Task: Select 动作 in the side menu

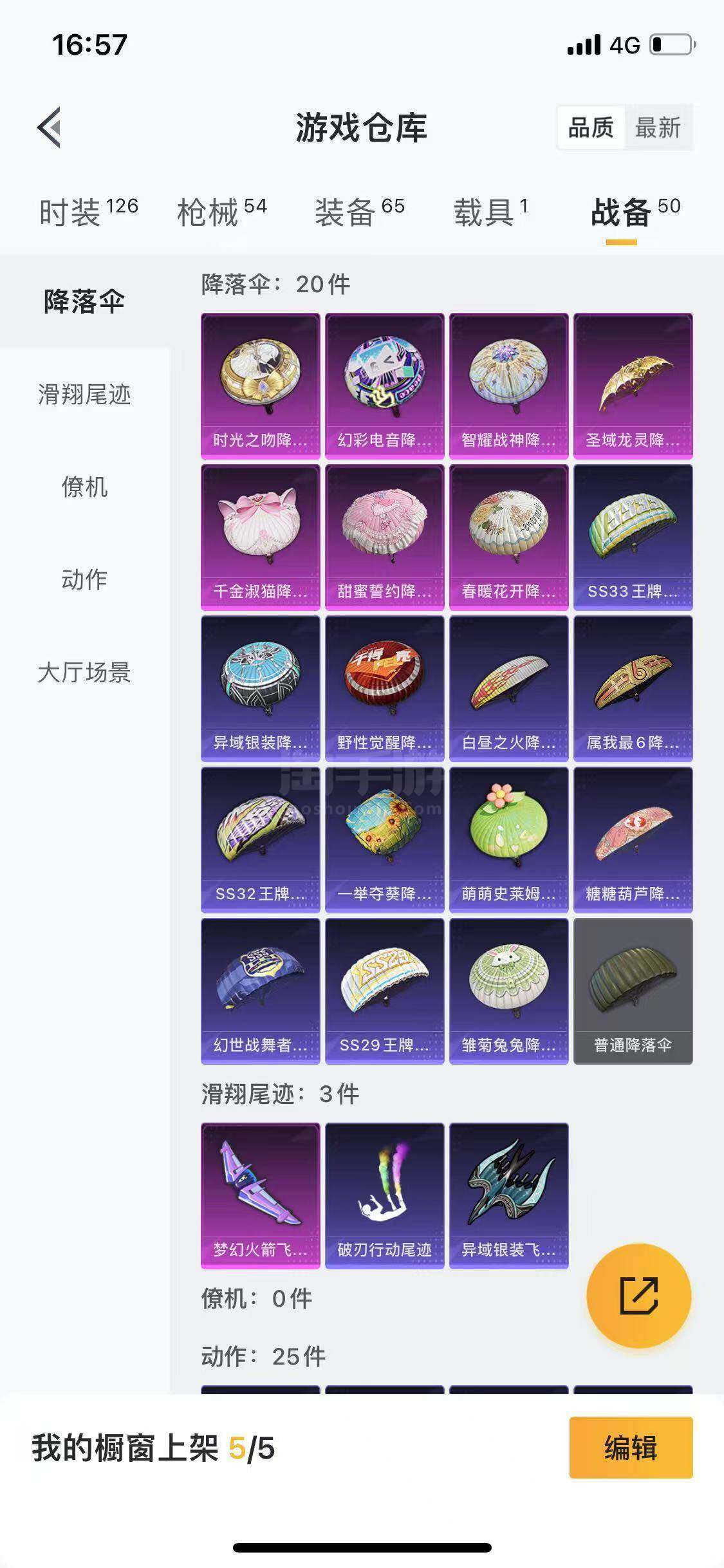Action: point(84,579)
